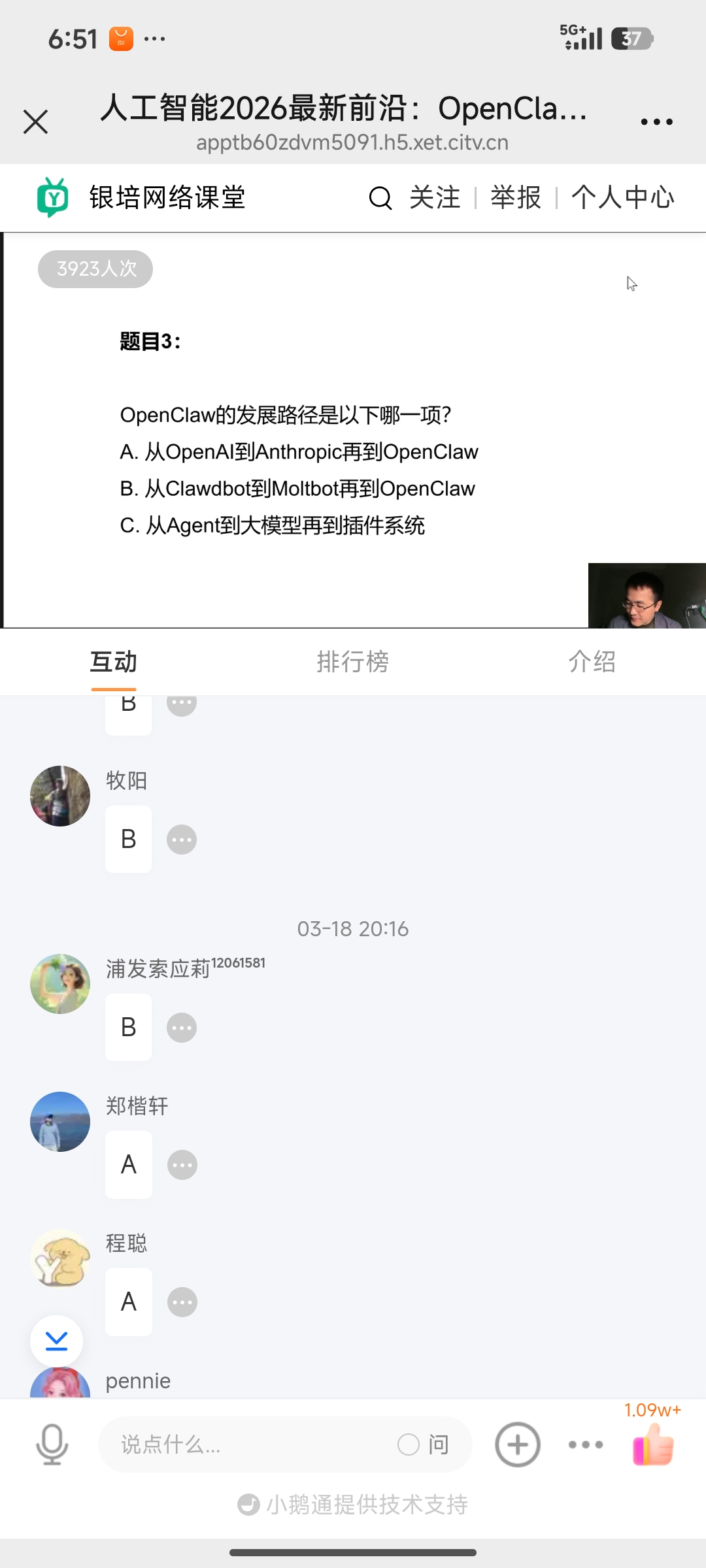This screenshot has width=706, height=1568.
Task: Open more options on 郑楷轩's message
Action: pos(182,1165)
